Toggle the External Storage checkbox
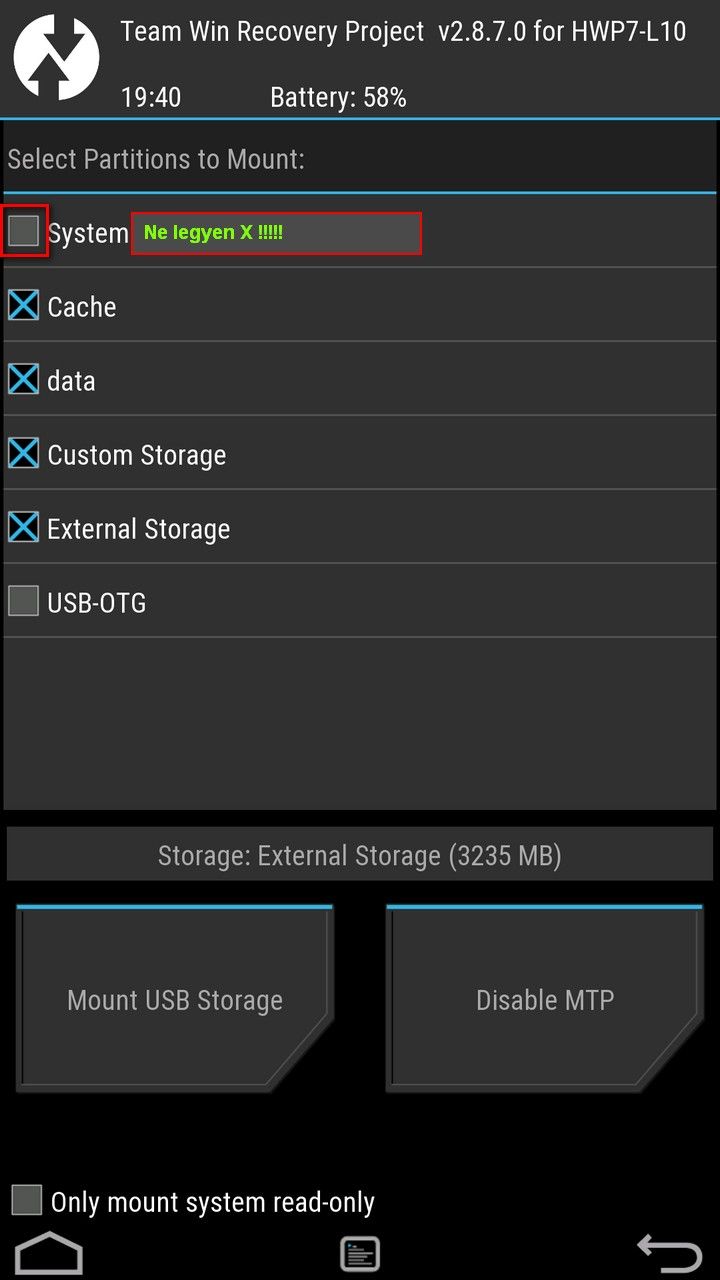Viewport: 720px width, 1280px height. pos(24,528)
